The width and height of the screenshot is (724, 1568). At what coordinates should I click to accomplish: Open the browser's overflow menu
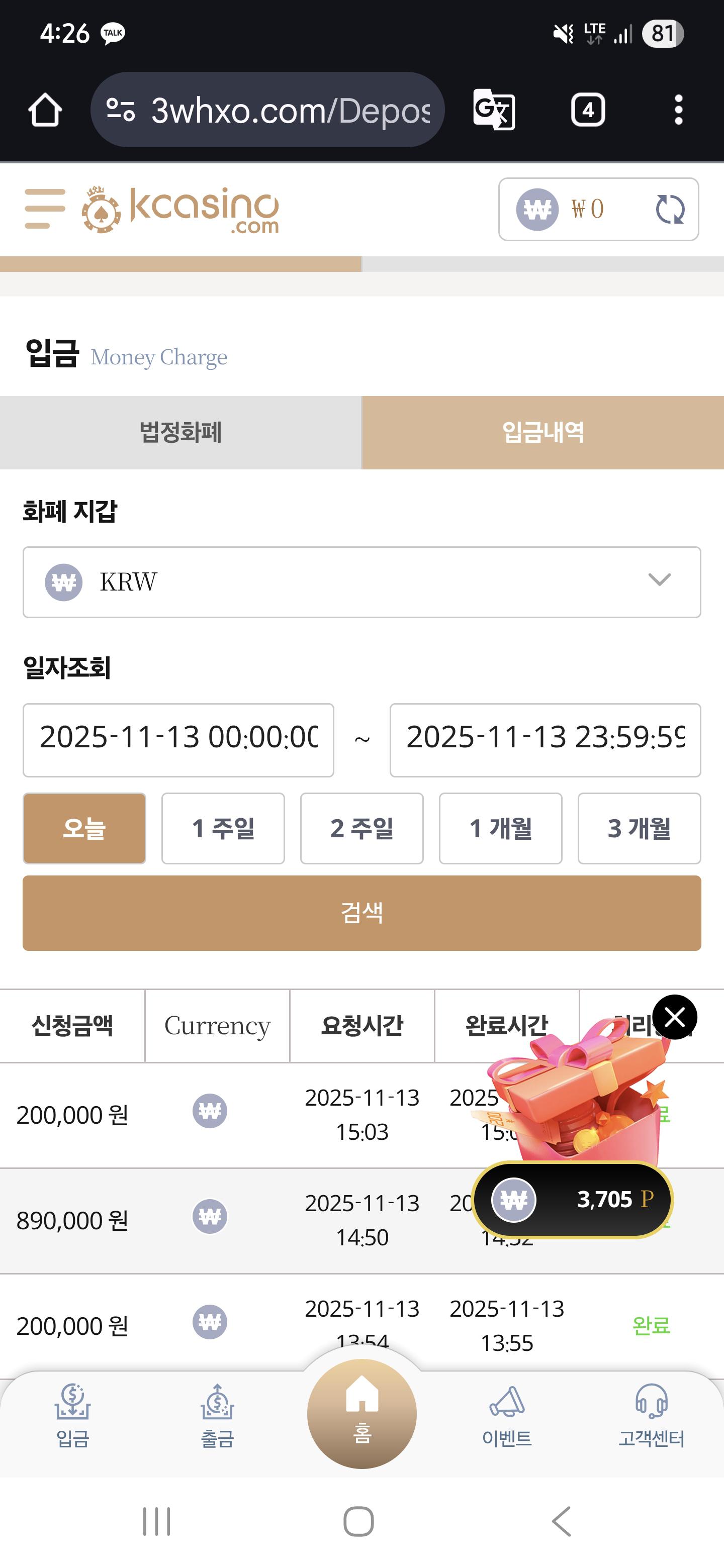point(678,110)
